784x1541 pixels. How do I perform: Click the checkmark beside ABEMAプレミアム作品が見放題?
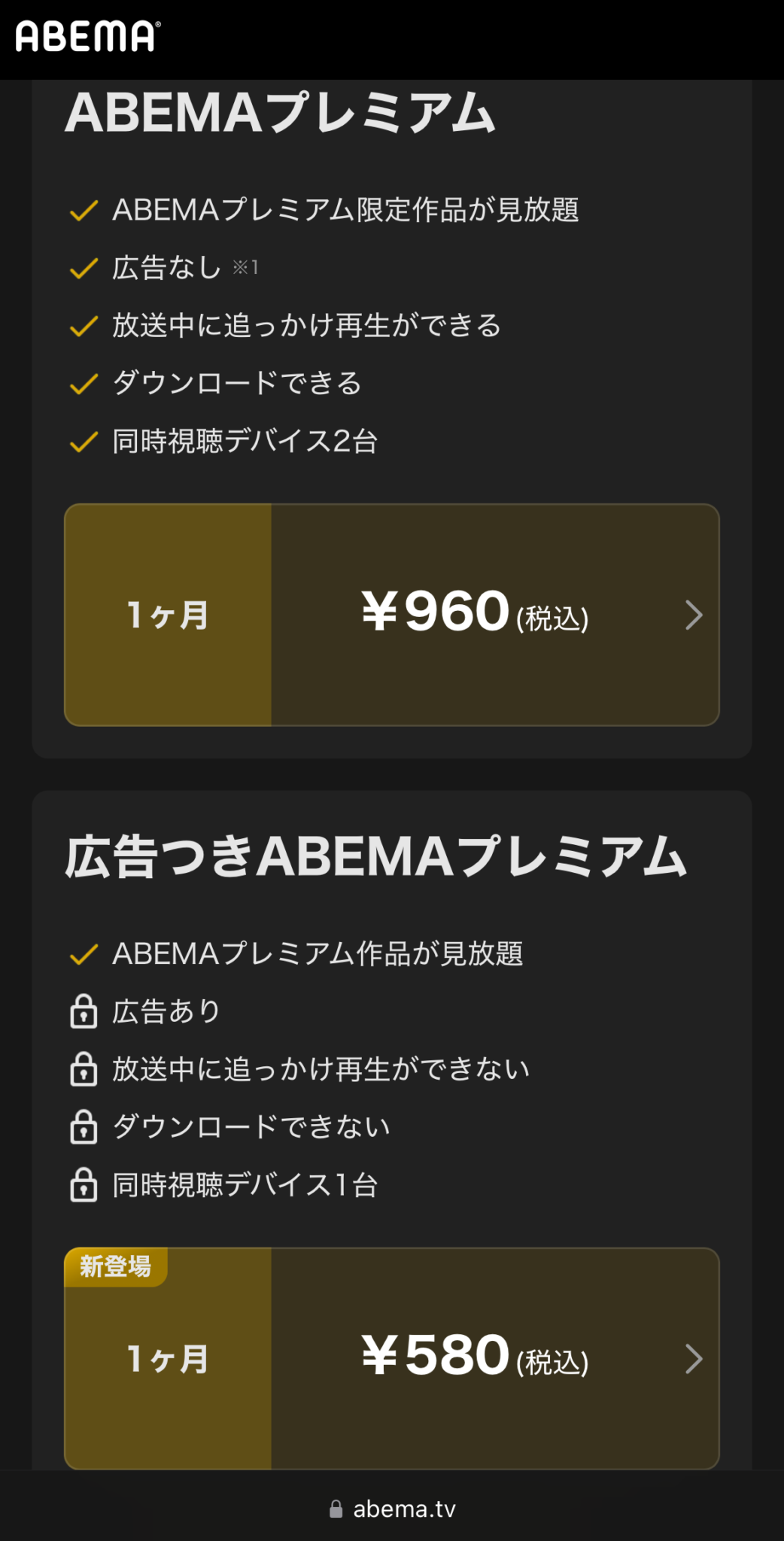pos(83,953)
